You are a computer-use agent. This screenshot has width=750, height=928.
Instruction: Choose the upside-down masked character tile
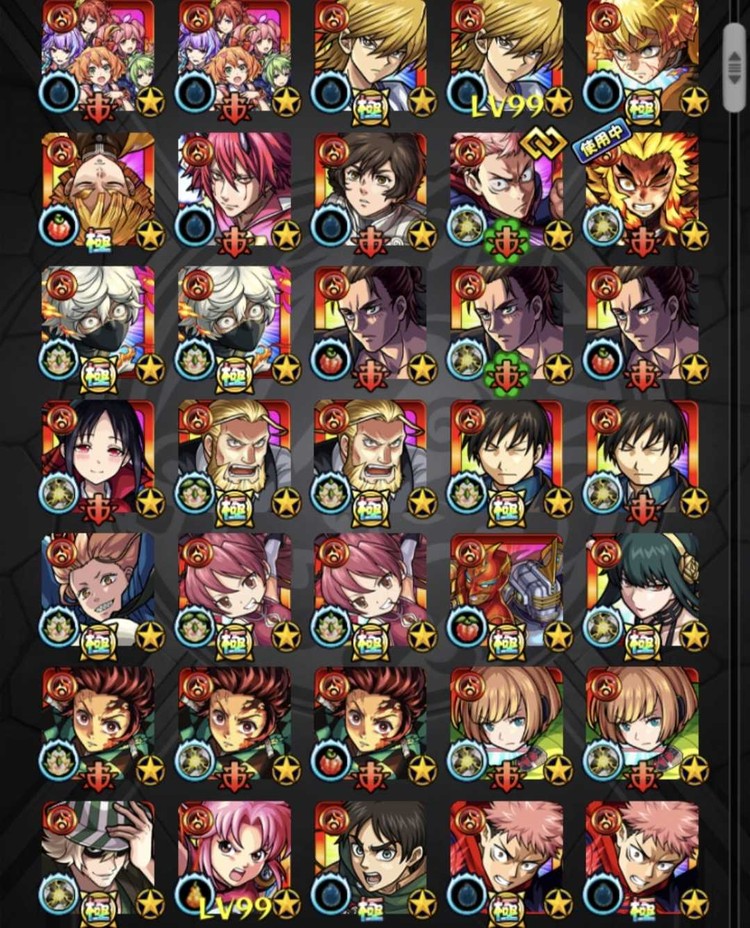(x=98, y=191)
